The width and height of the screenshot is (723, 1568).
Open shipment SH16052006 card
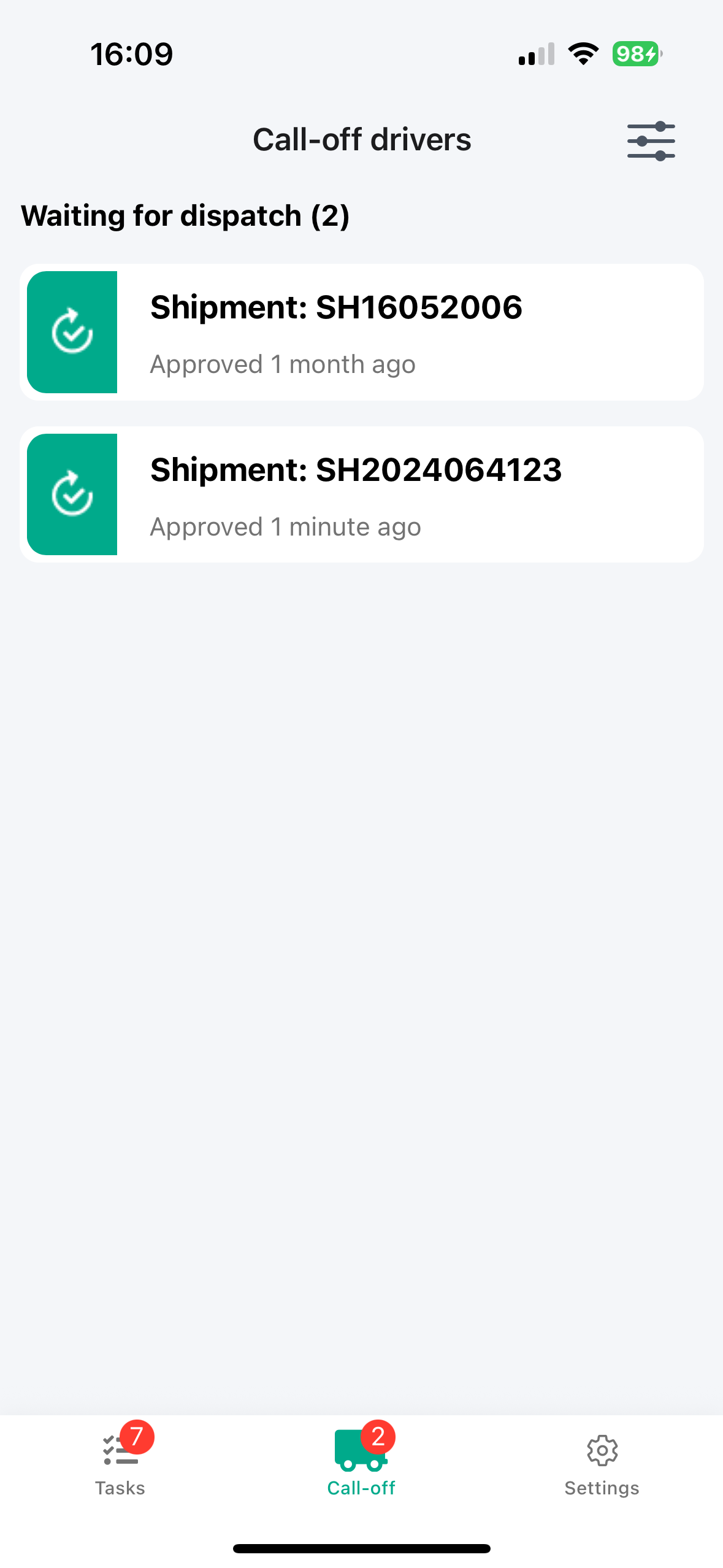coord(361,332)
